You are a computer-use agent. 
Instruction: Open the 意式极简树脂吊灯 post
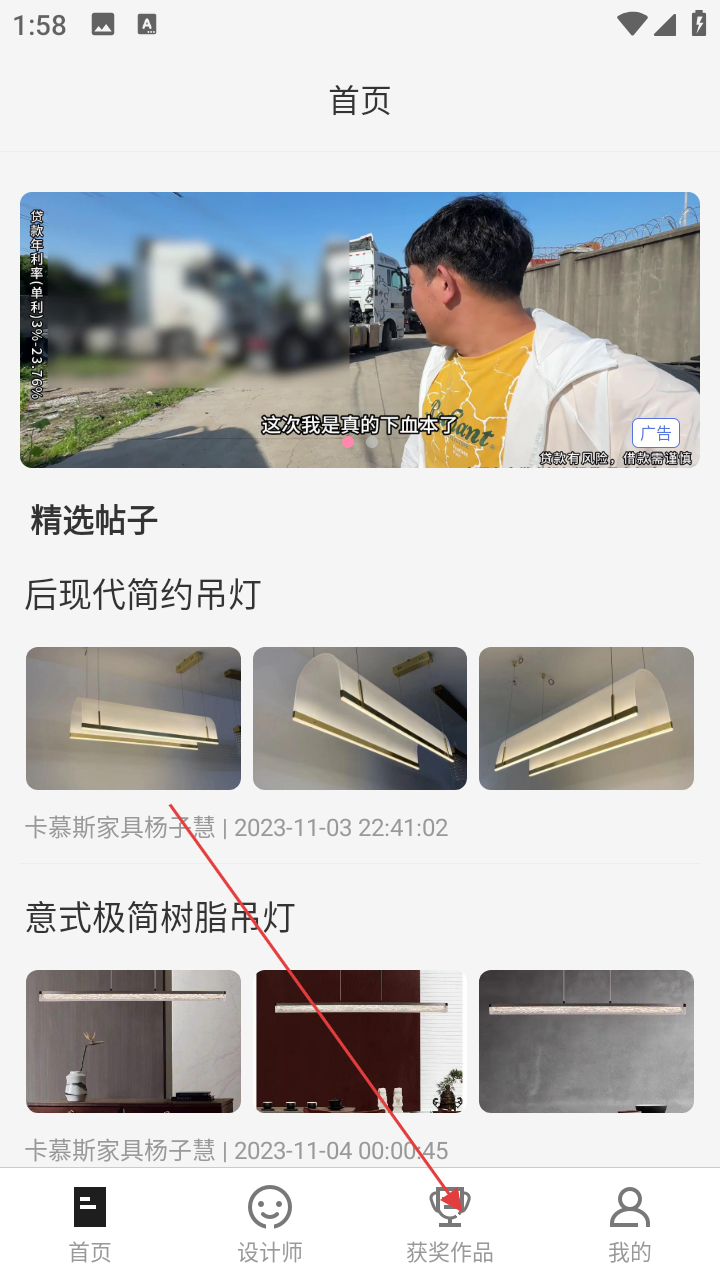coord(160,917)
